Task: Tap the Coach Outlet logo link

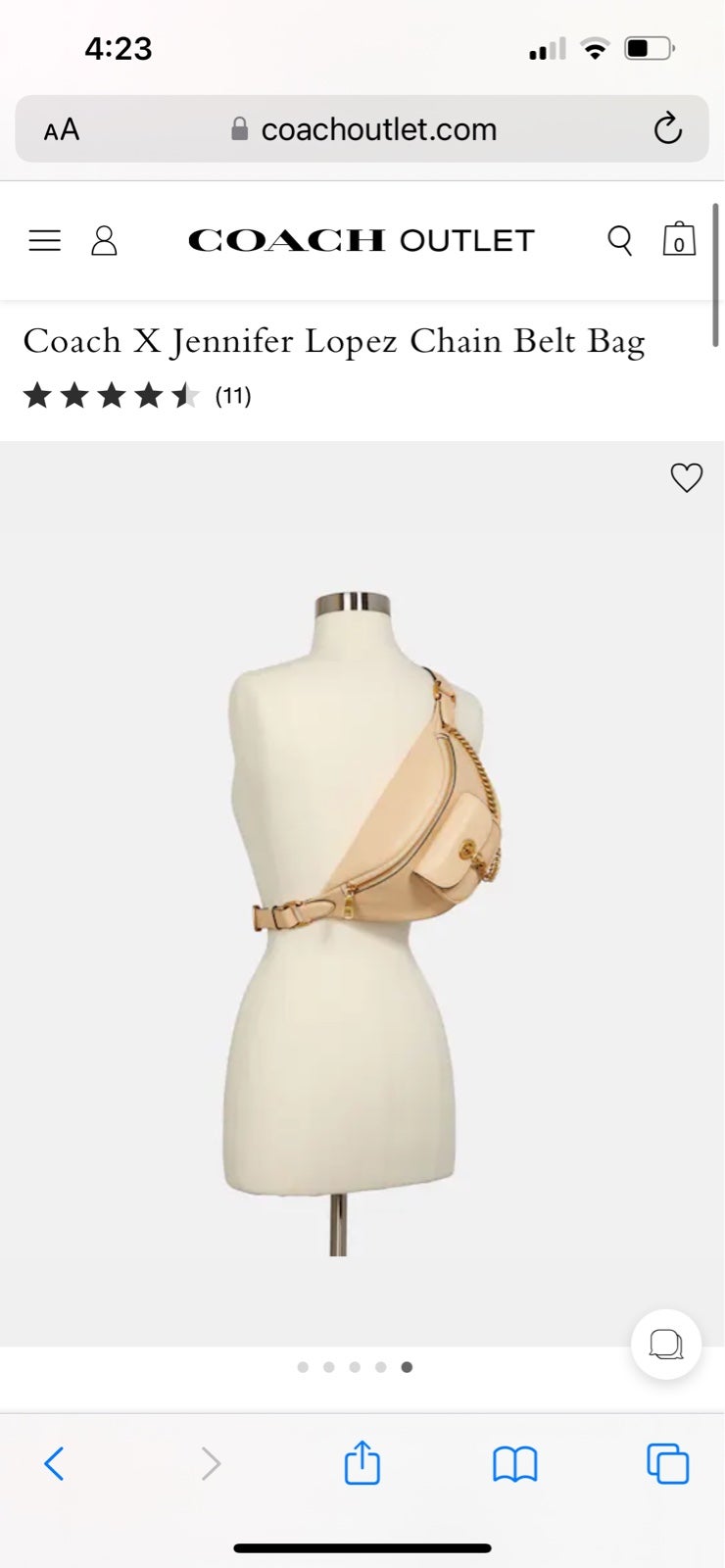Action: (361, 240)
